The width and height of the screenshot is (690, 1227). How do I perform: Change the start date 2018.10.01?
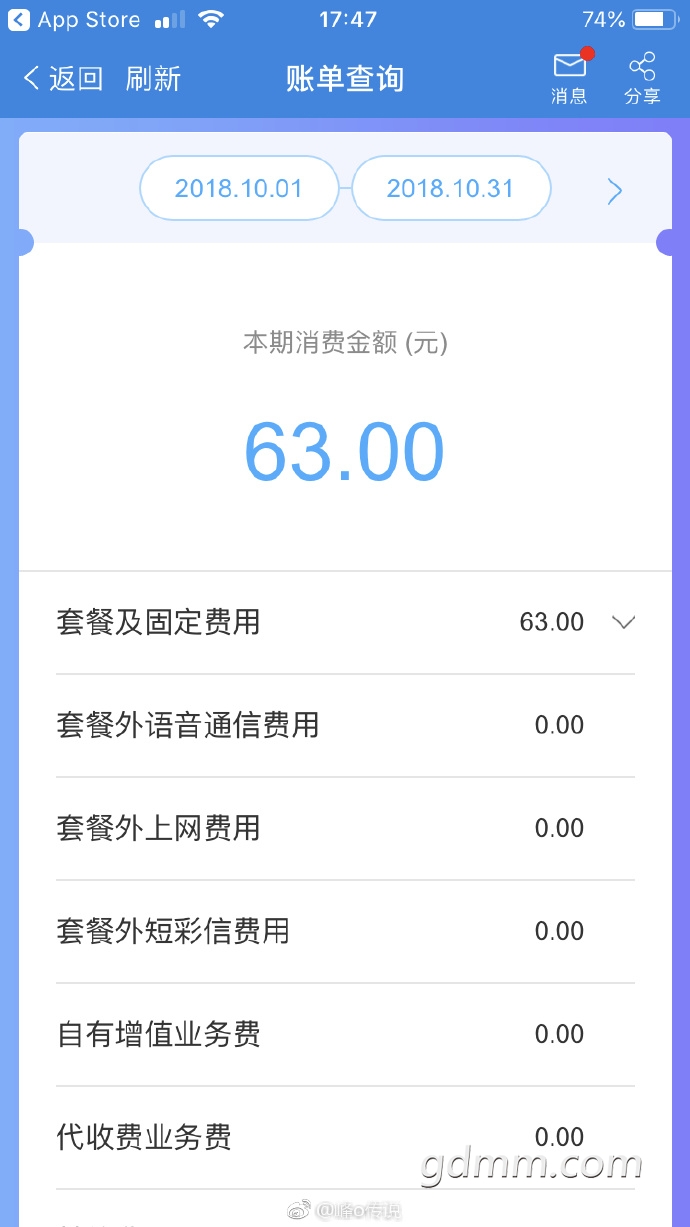point(239,188)
